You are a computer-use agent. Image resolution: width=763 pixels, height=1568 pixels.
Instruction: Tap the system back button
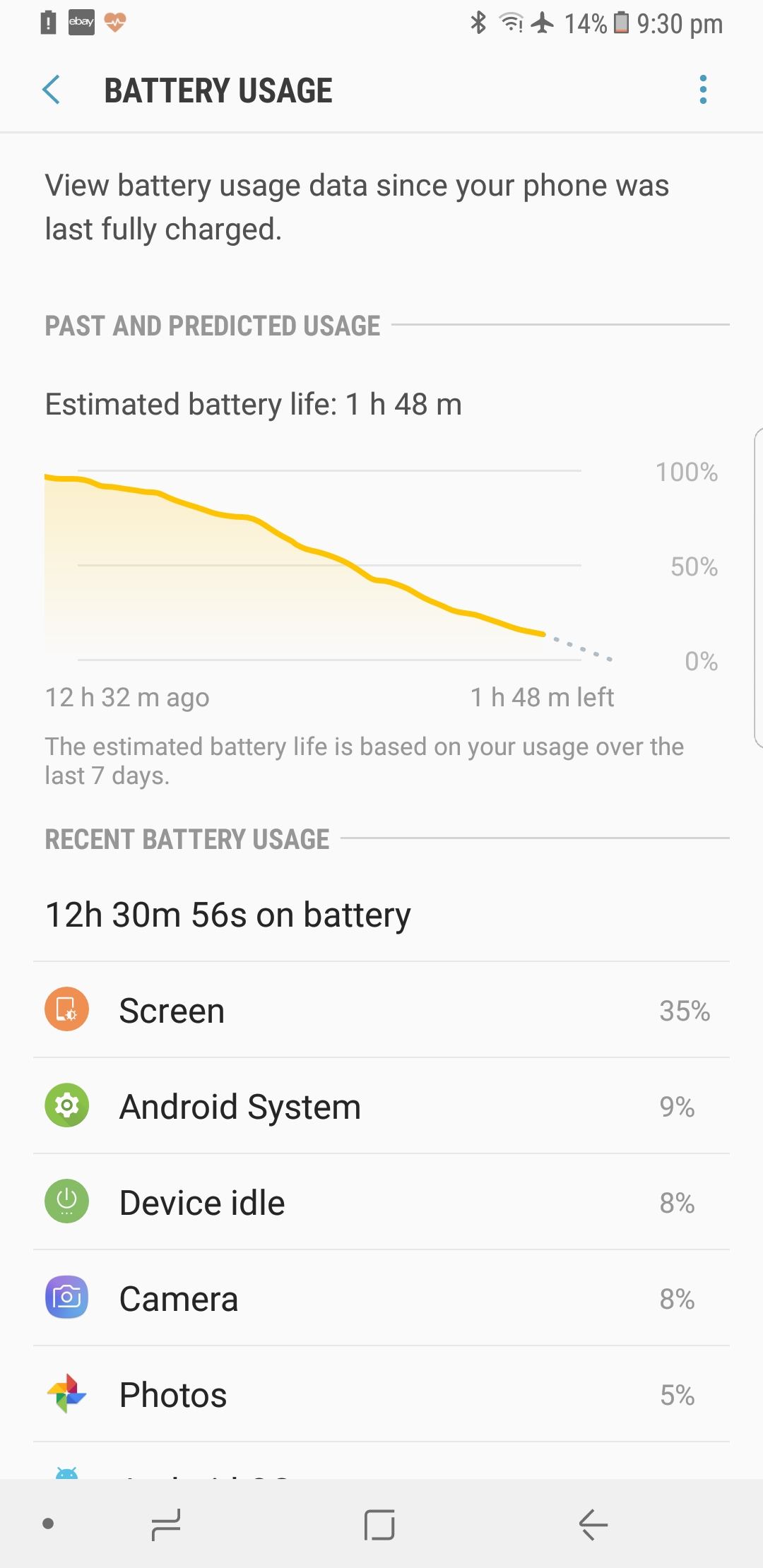(x=593, y=1524)
